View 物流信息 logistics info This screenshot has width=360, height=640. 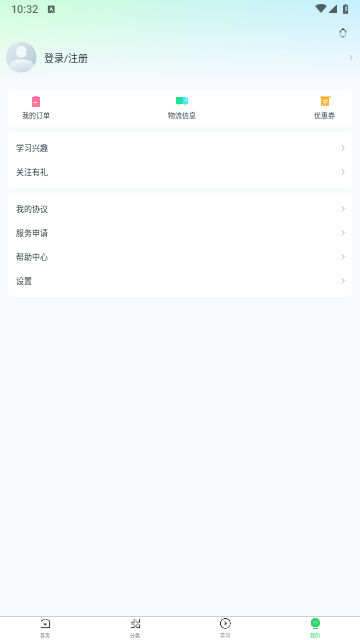pos(182,108)
